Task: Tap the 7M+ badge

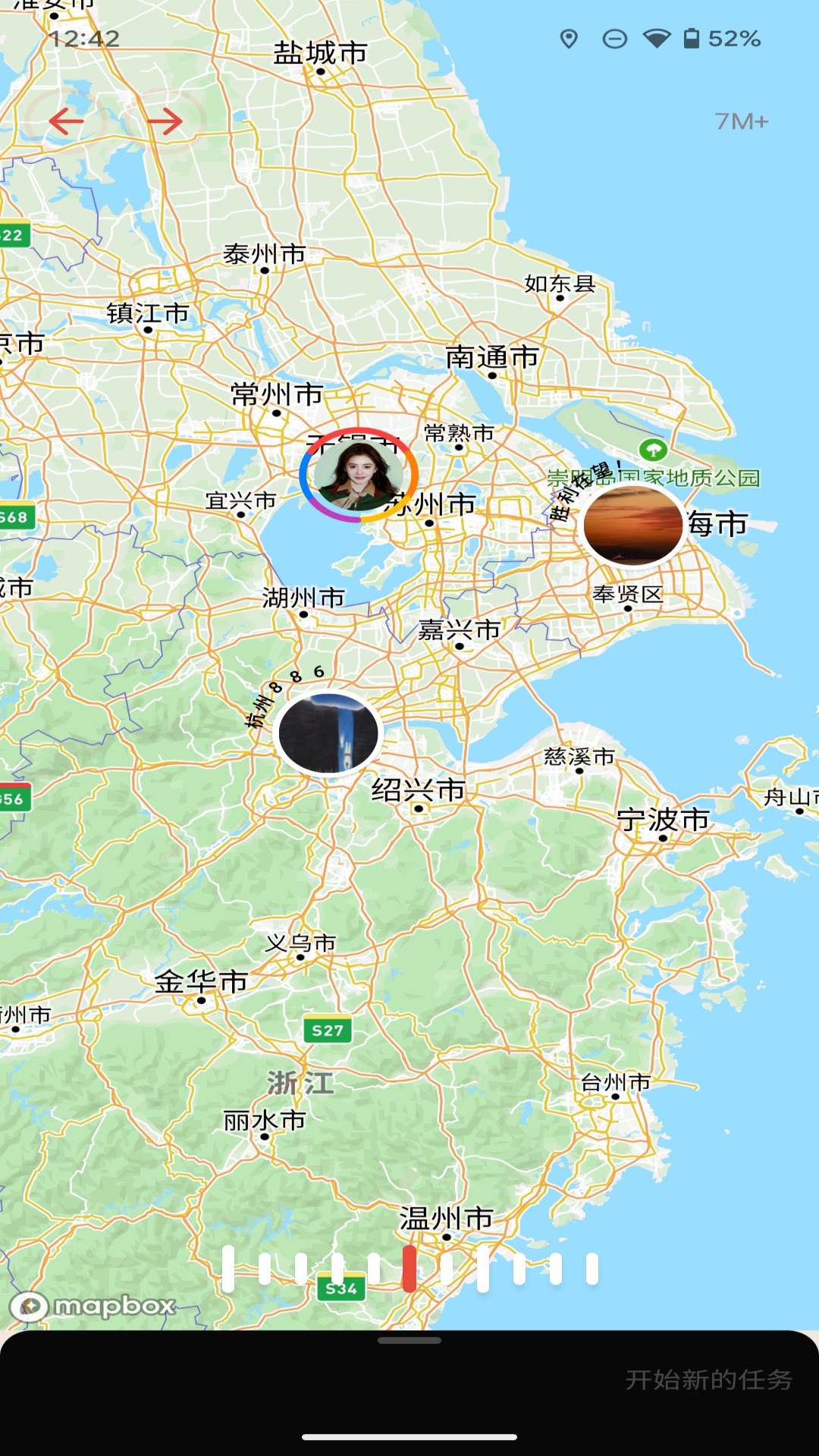Action: (x=741, y=121)
